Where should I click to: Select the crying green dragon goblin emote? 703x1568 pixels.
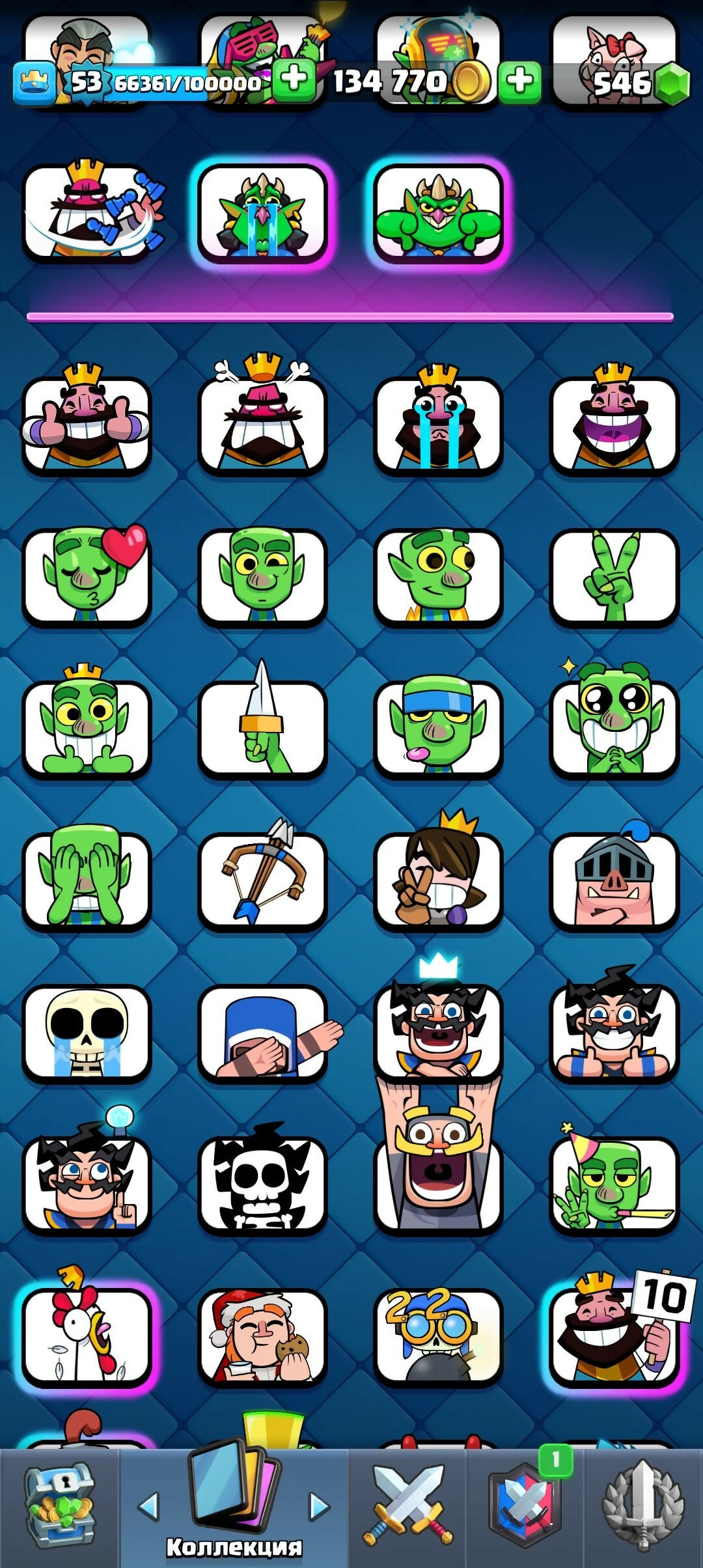pyautogui.click(x=262, y=214)
